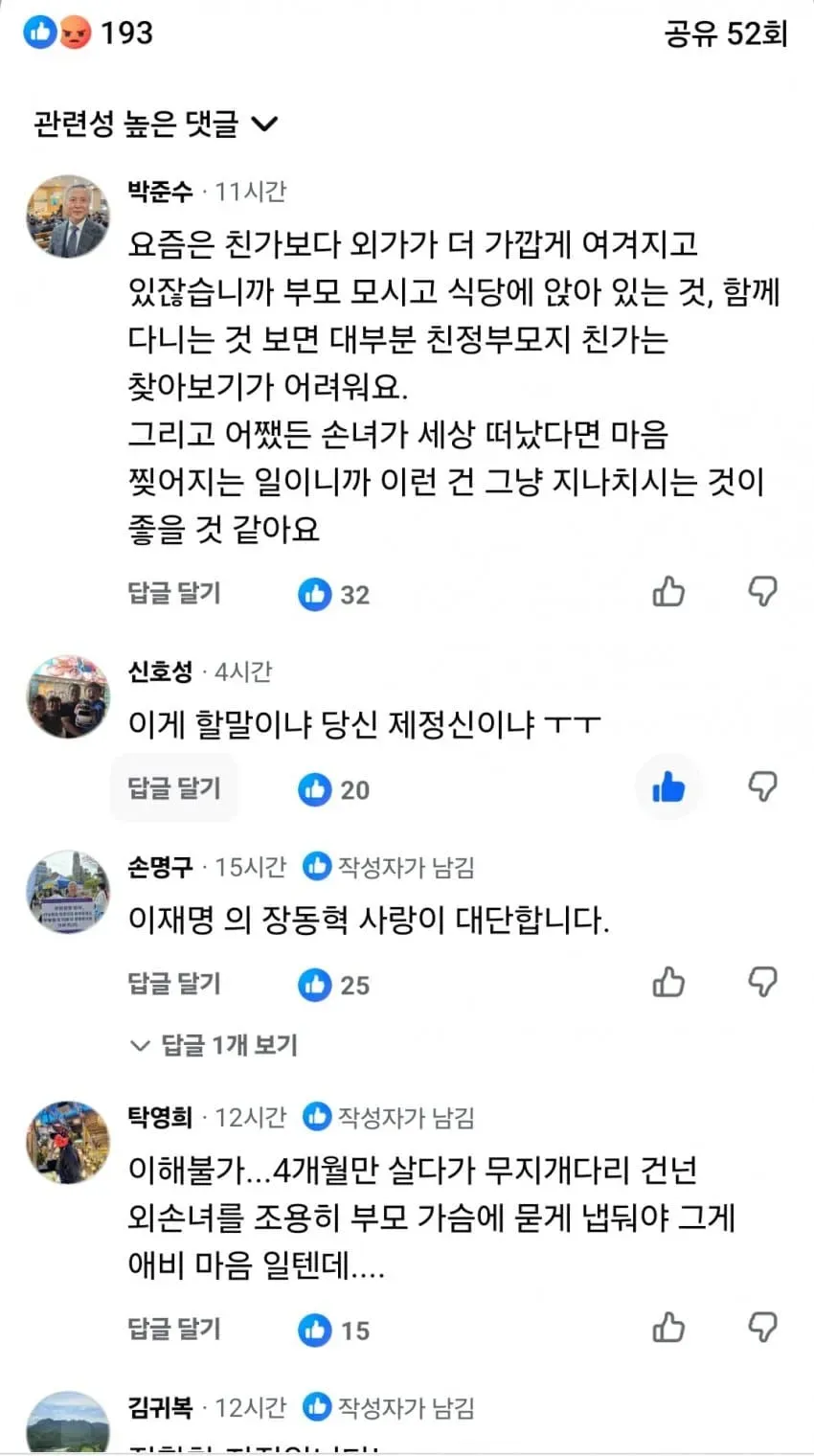
Task: Open 탁영희's profile name
Action: click(160, 1117)
